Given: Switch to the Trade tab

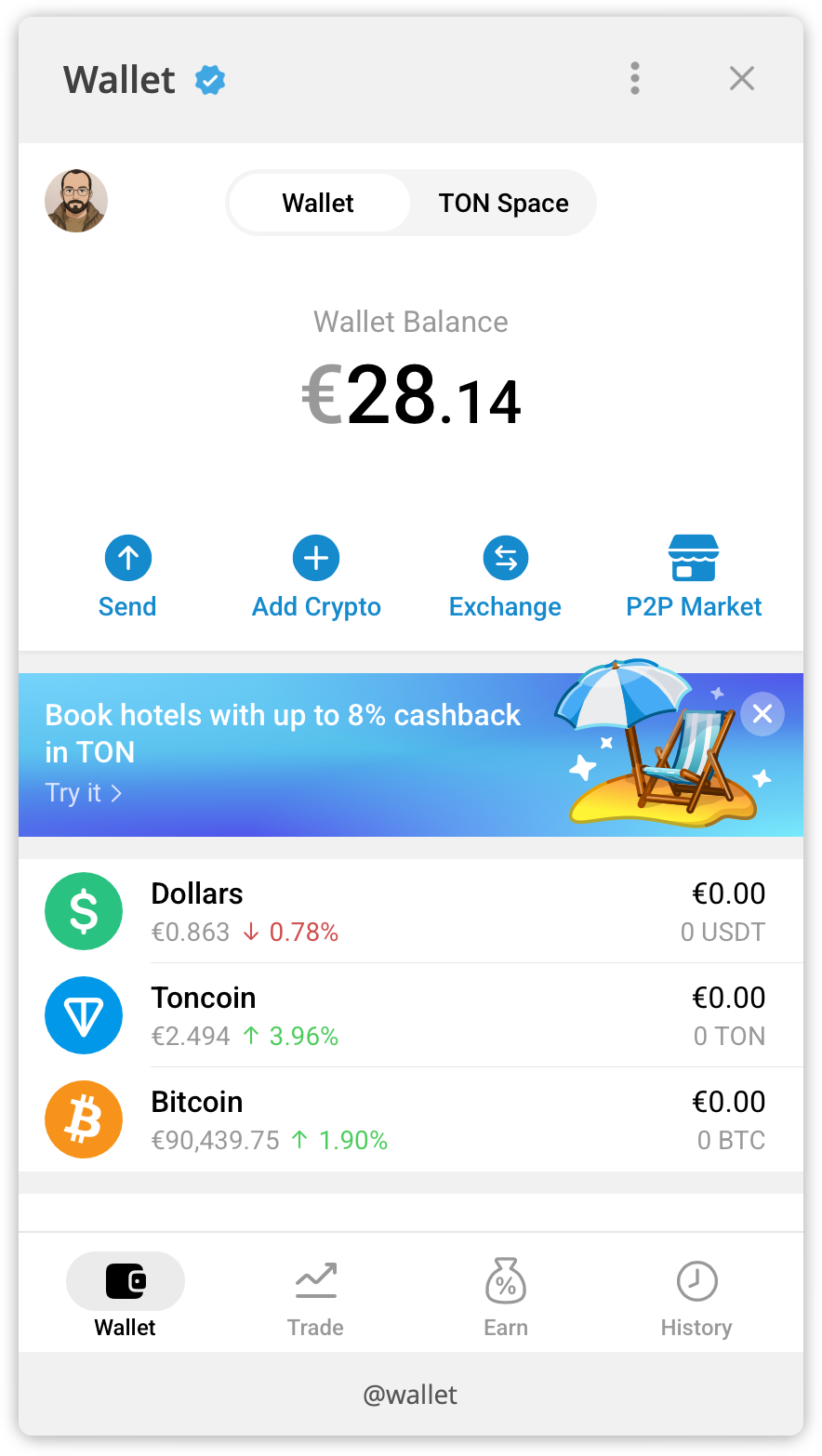Looking at the screenshot, I should pos(315,1298).
